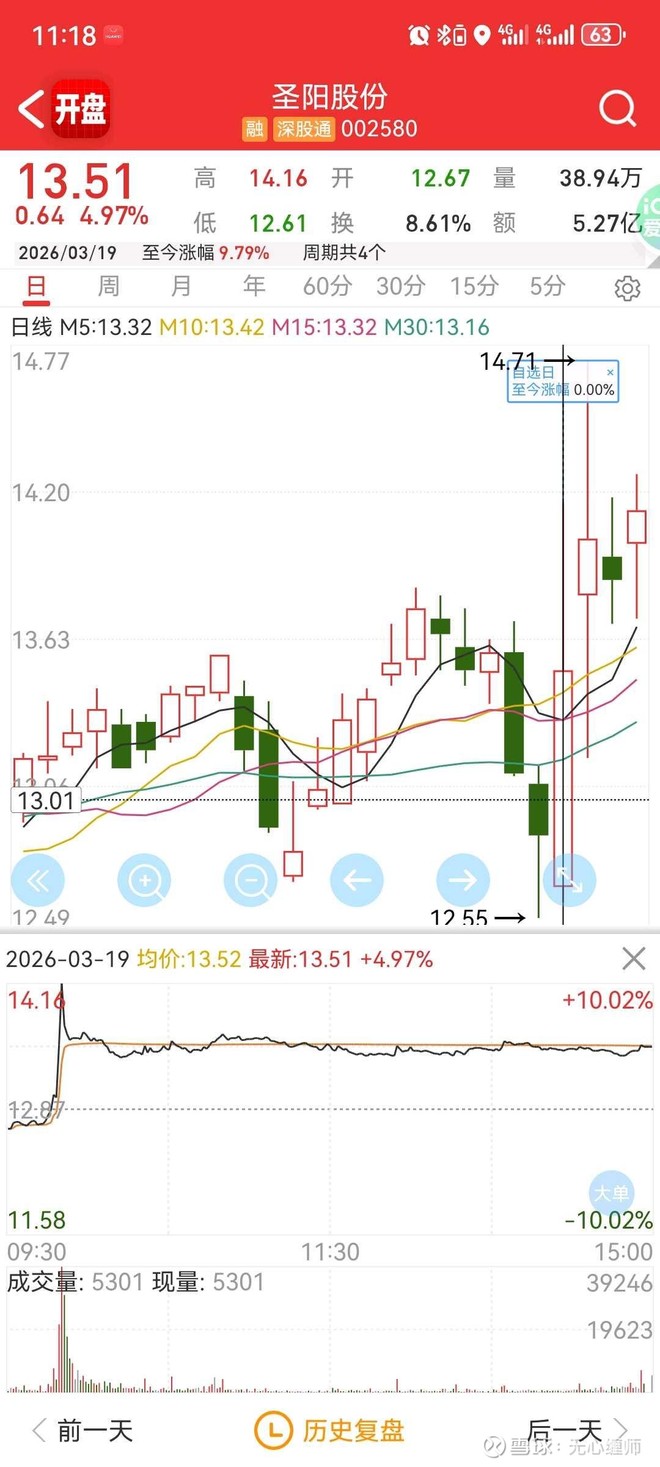Image resolution: width=660 pixels, height=1467 pixels.
Task: Move the cursor one candle right
Action: [x=462, y=881]
